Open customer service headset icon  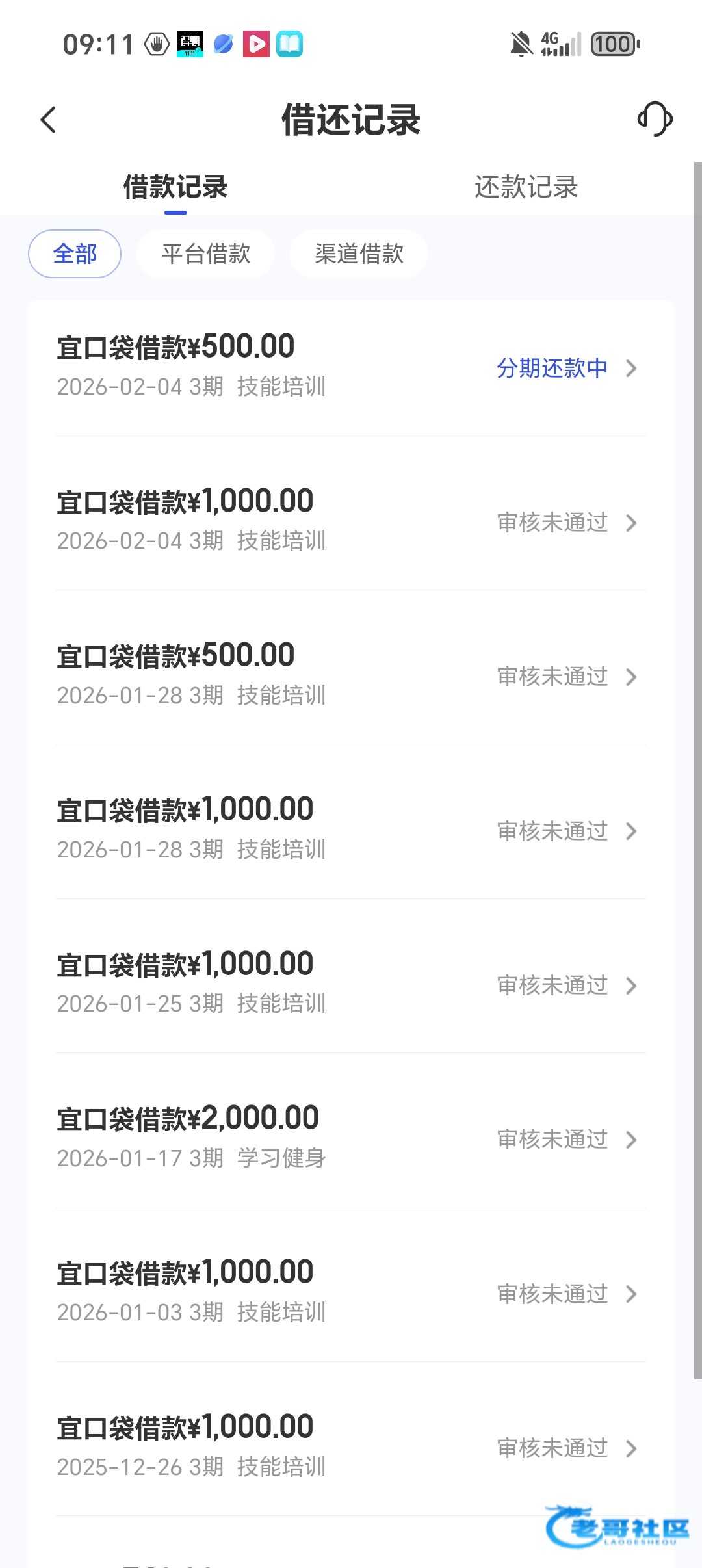[655, 119]
